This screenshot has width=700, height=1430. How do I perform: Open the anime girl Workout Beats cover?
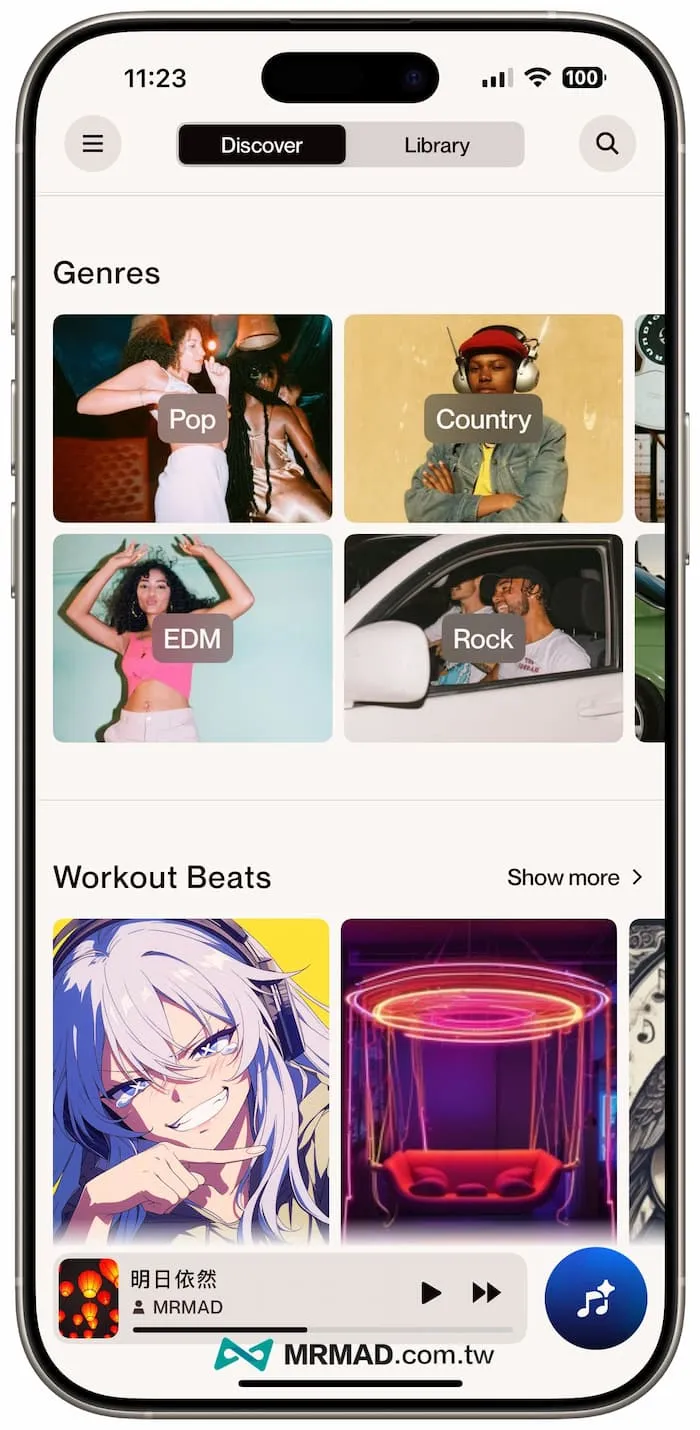tap(191, 1080)
